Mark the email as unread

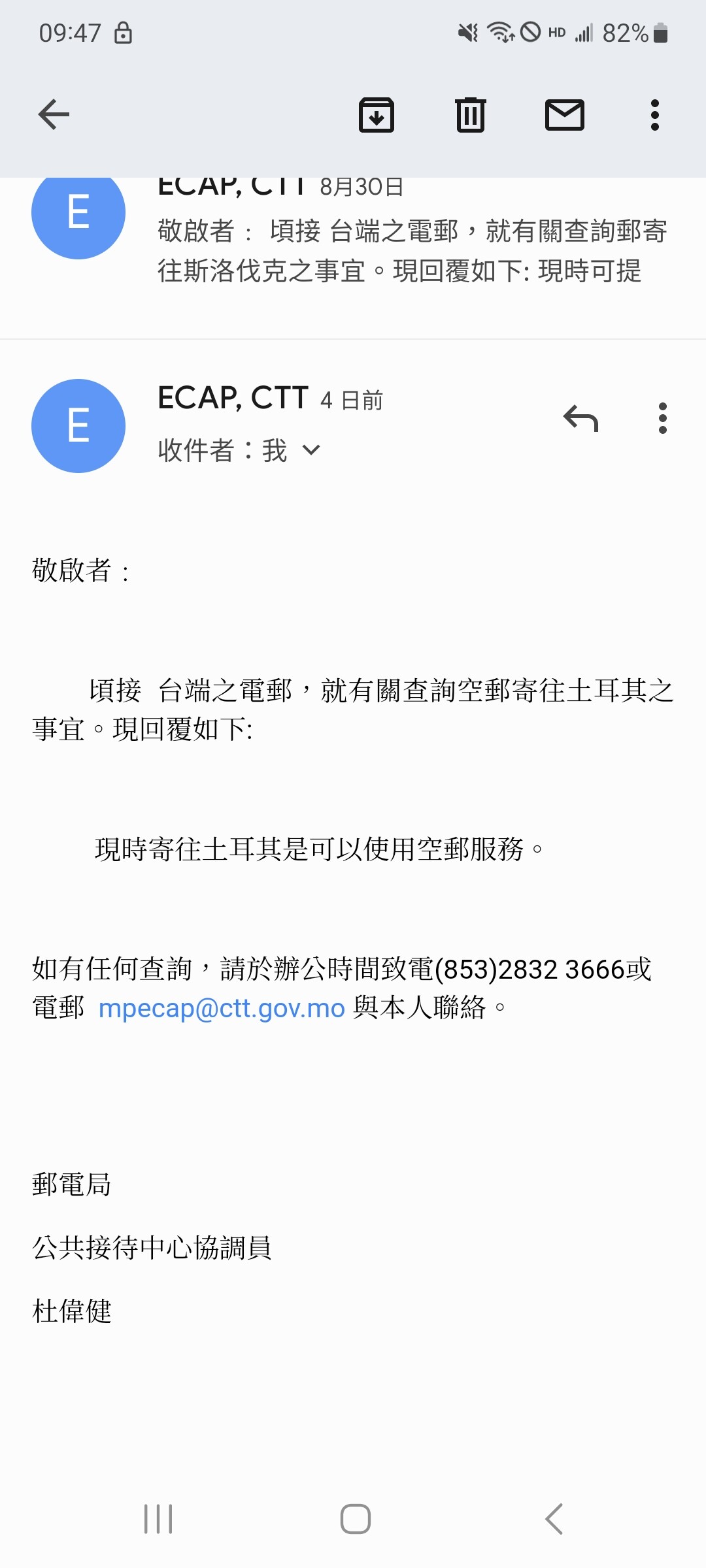point(565,115)
